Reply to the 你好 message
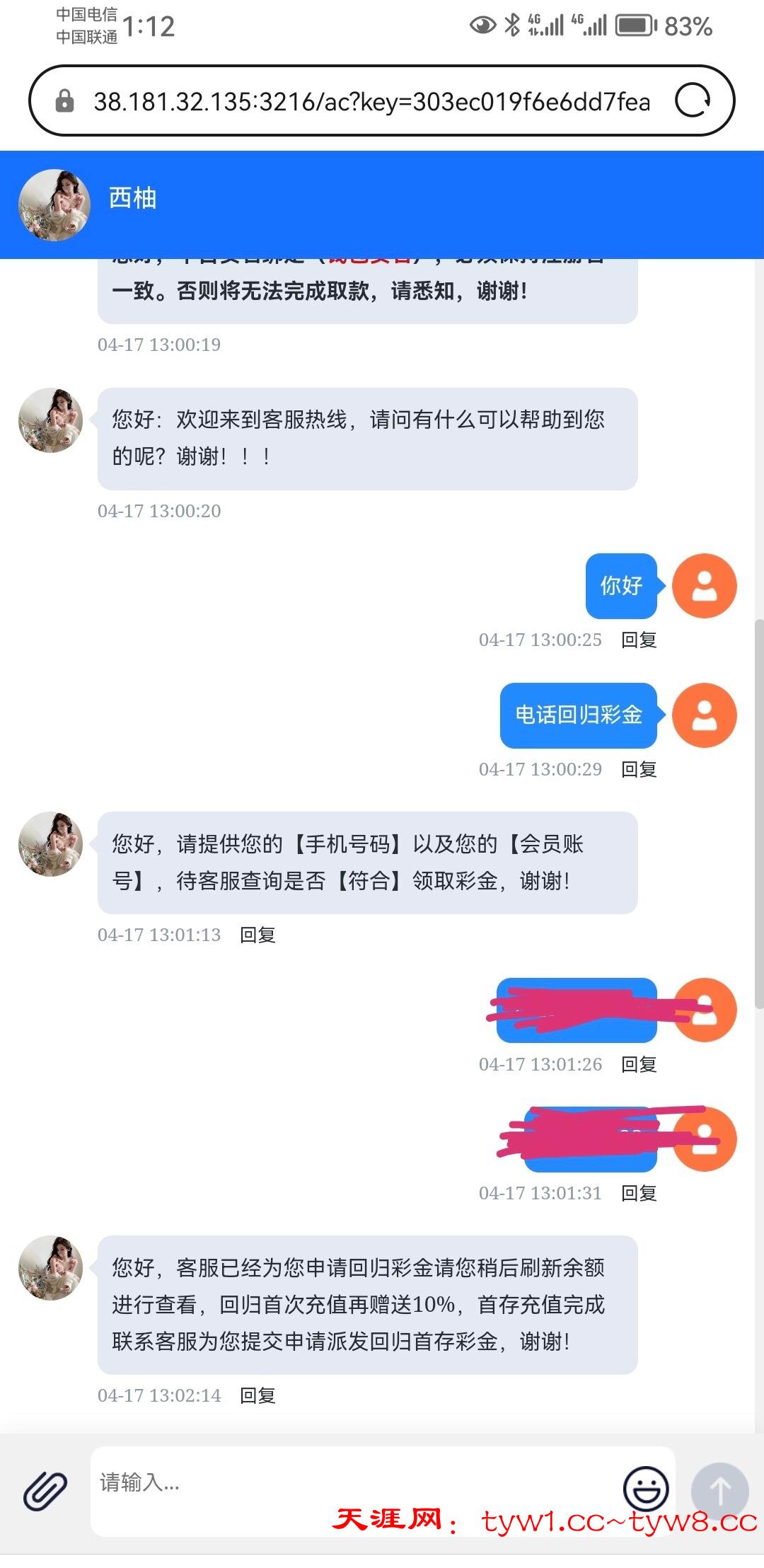 (x=639, y=640)
